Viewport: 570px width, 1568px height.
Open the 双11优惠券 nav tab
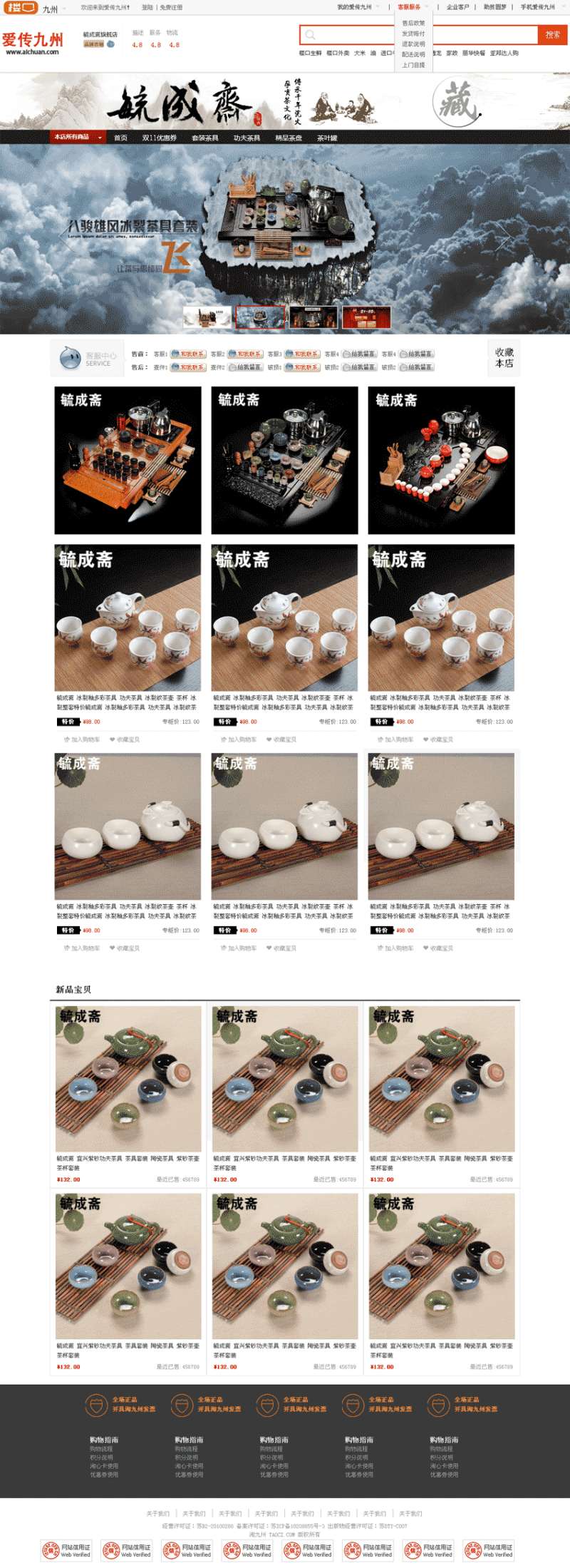(x=159, y=138)
